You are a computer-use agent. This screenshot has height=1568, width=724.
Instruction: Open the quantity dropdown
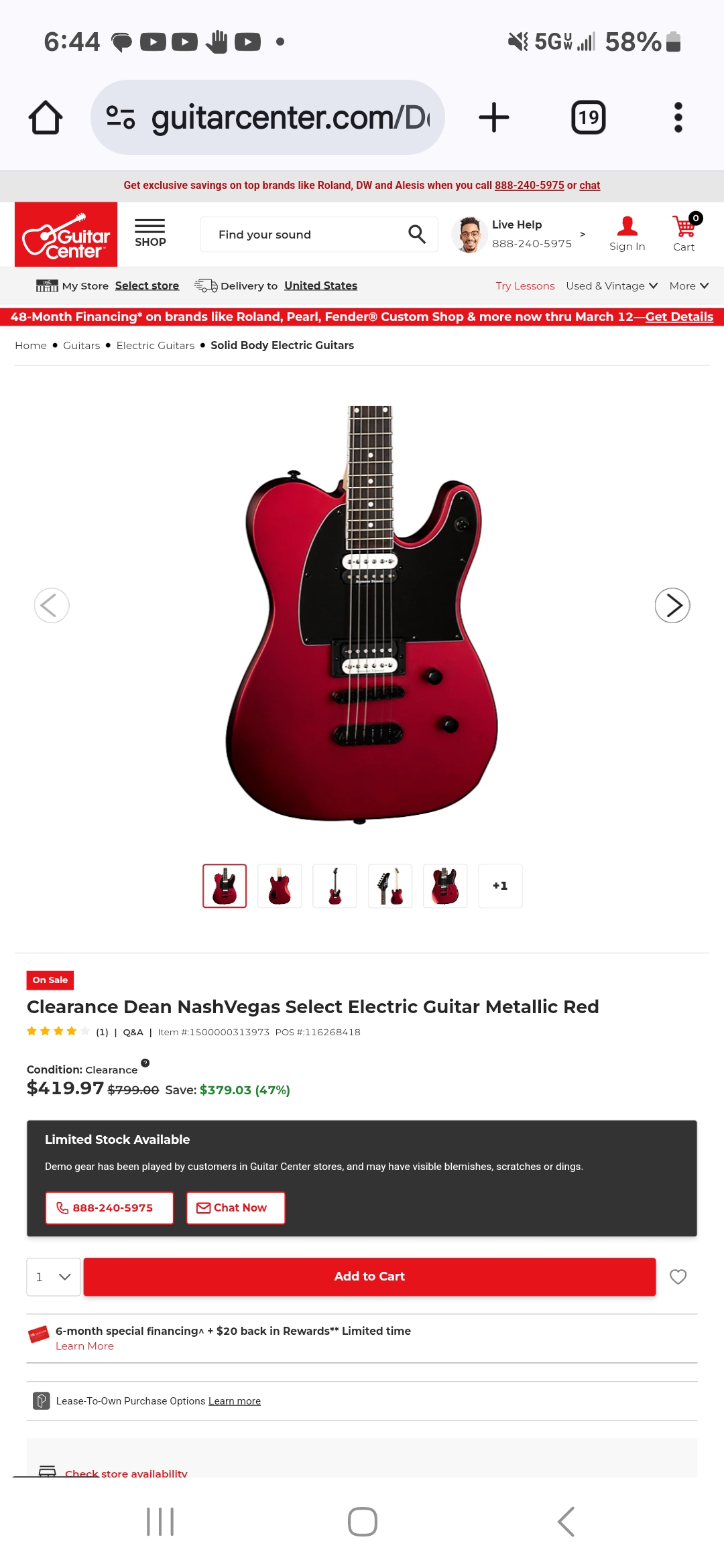[x=54, y=1277]
